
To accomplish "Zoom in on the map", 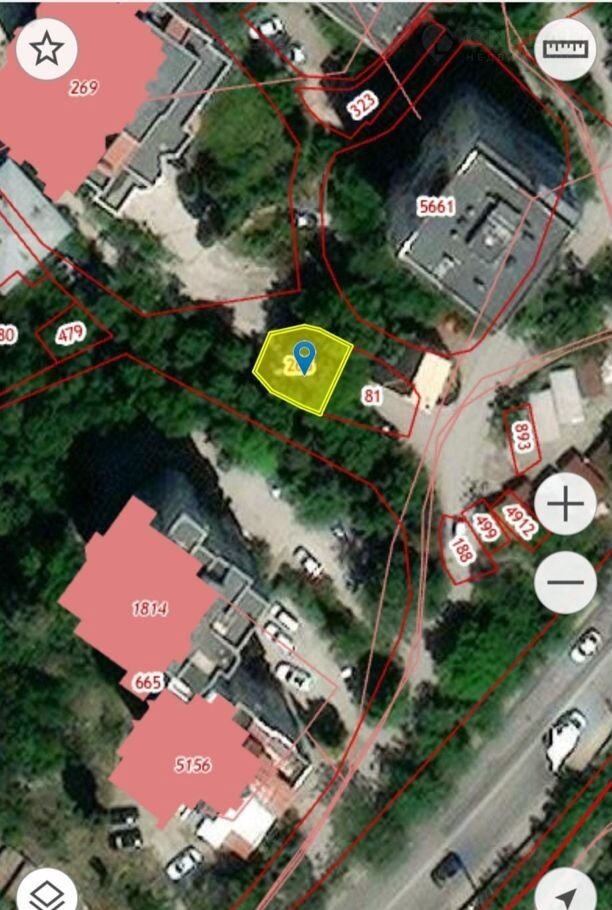I will tap(565, 504).
